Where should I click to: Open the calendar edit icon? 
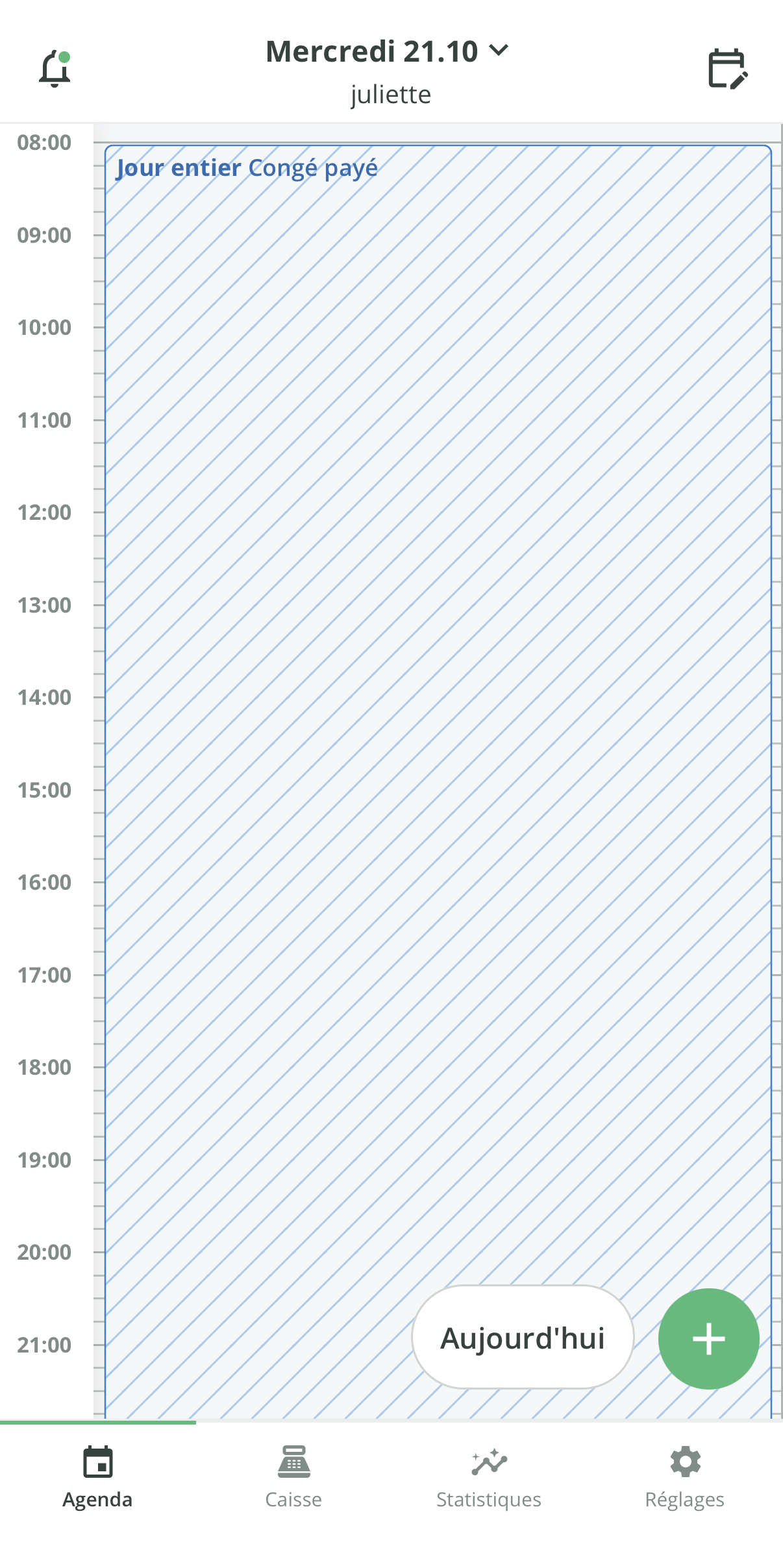tap(728, 68)
